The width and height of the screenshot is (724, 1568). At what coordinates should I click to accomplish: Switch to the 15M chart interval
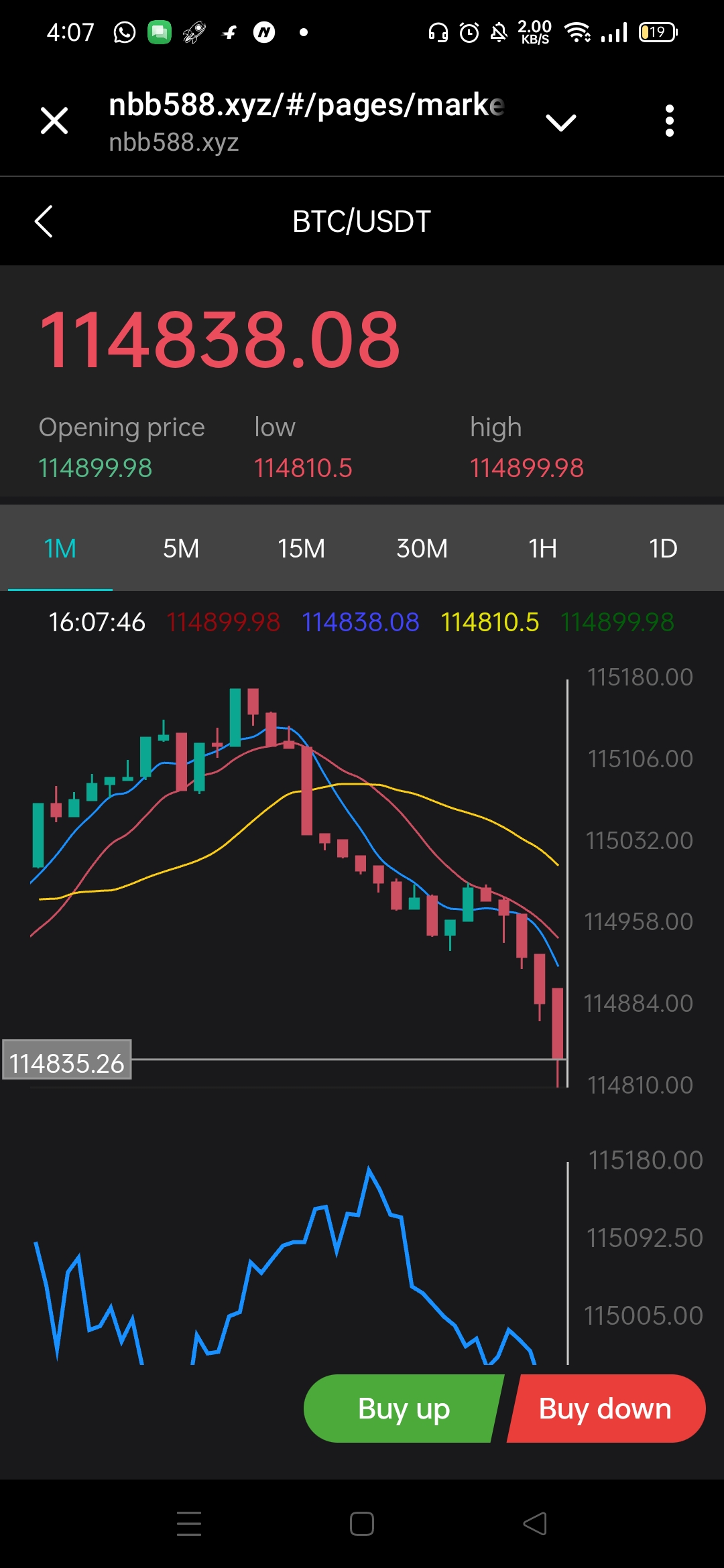301,549
